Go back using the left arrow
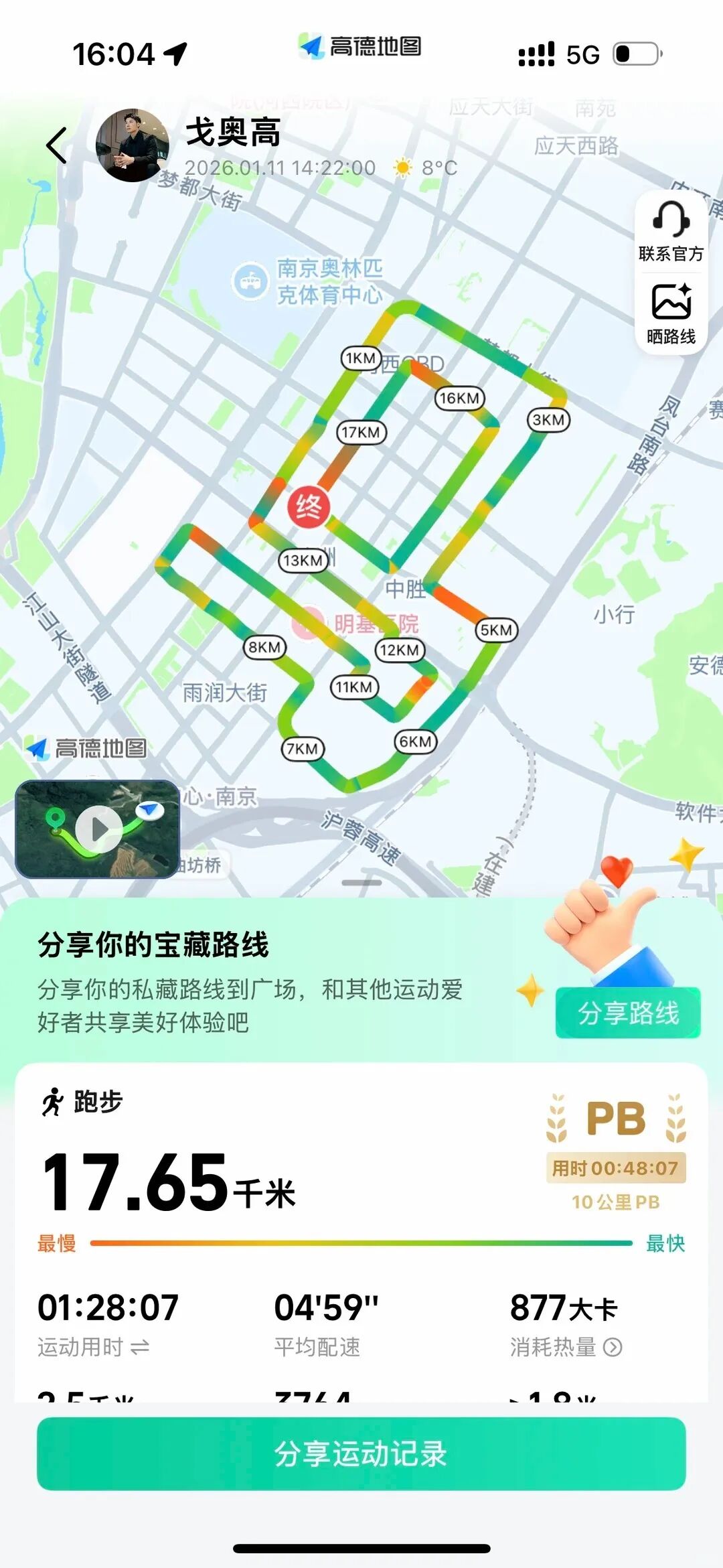 pos(58,145)
